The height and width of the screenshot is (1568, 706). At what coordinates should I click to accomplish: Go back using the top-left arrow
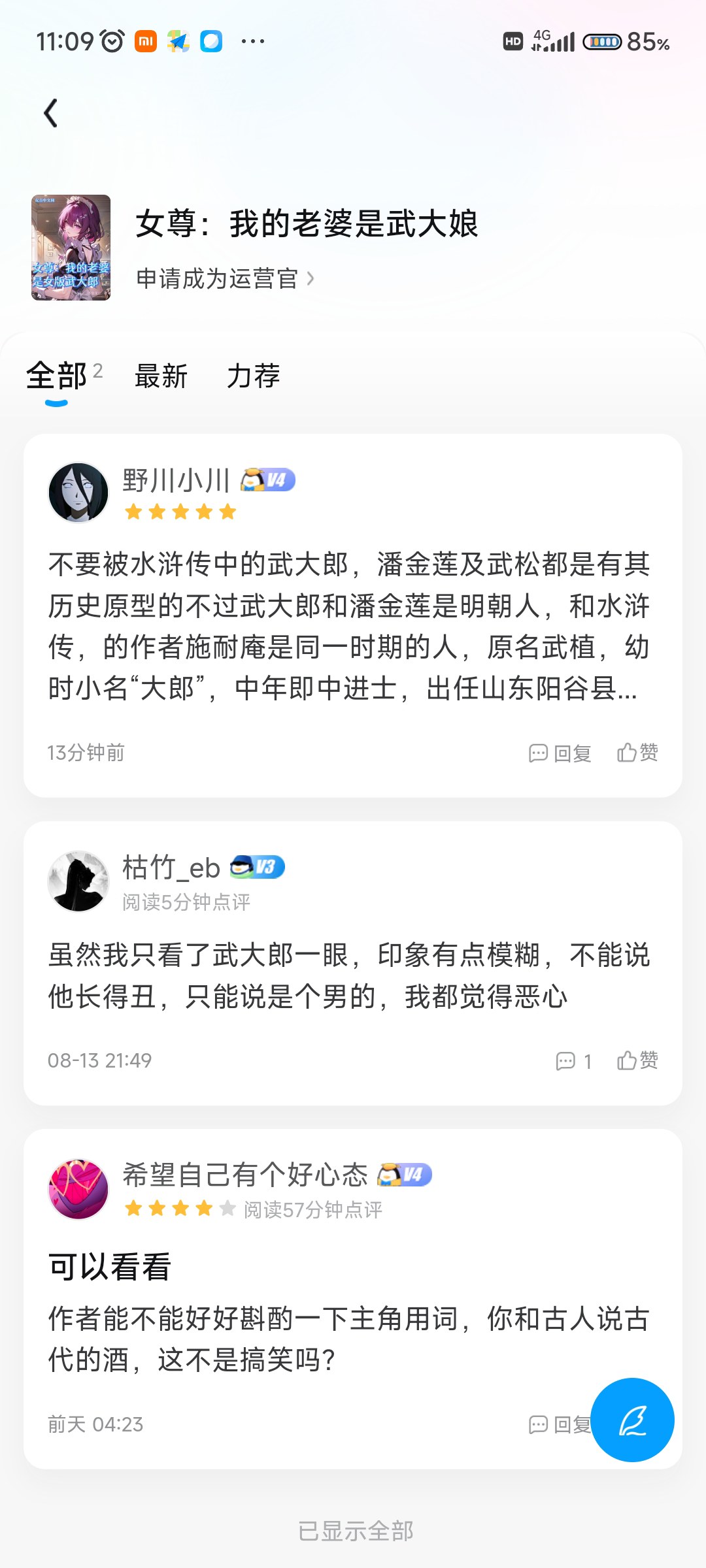click(x=51, y=113)
